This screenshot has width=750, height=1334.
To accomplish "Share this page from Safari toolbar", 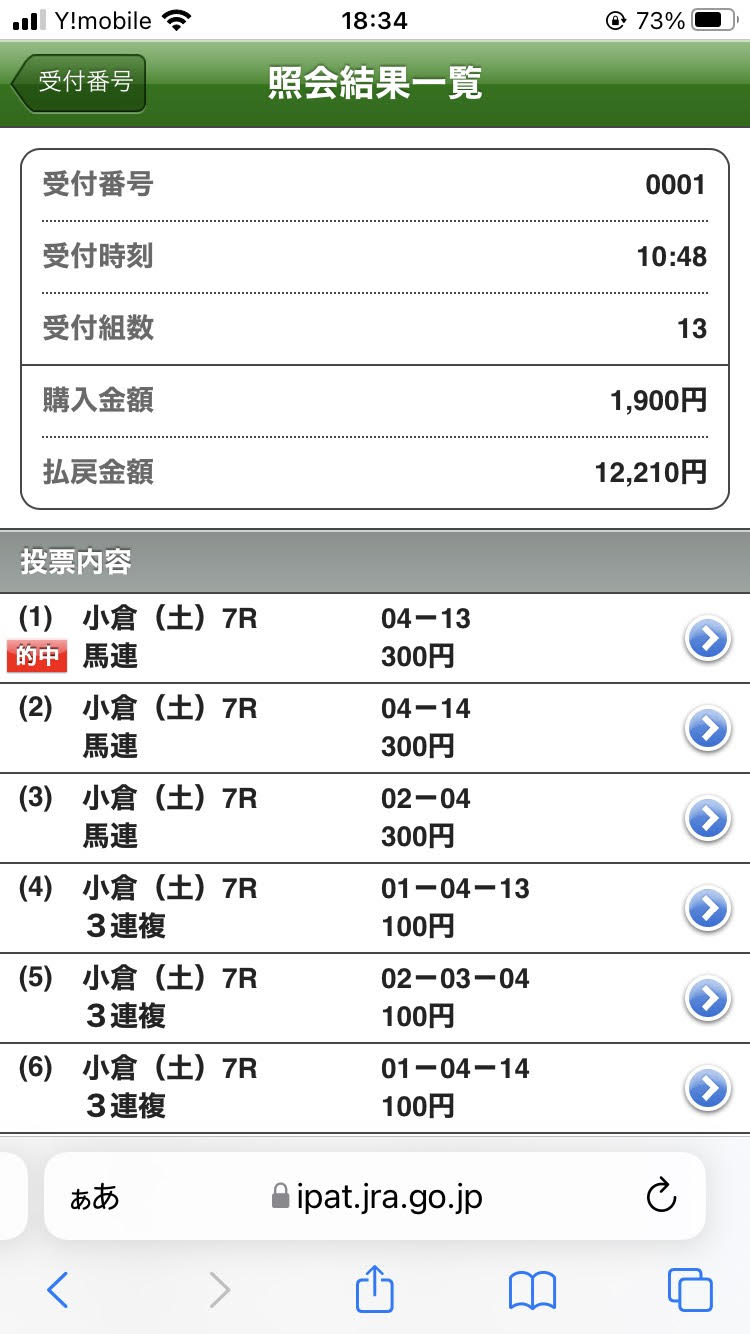I will point(375,1290).
